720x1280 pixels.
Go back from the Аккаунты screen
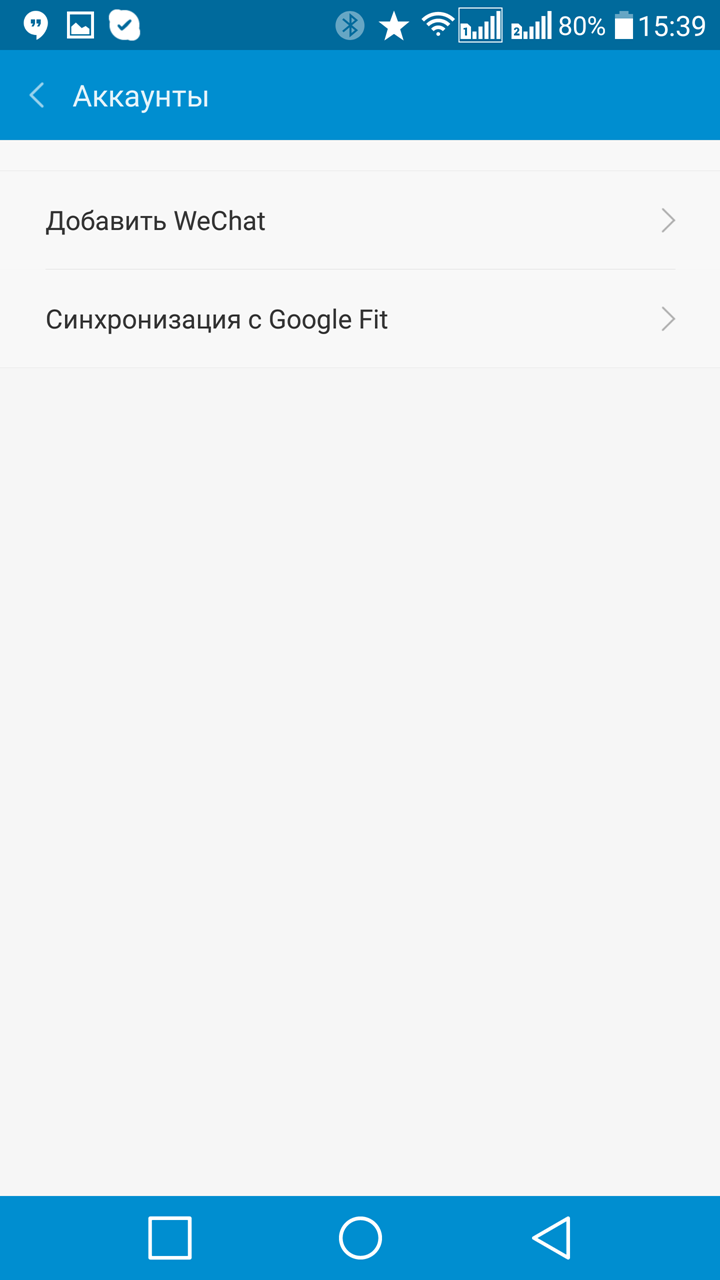click(37, 96)
